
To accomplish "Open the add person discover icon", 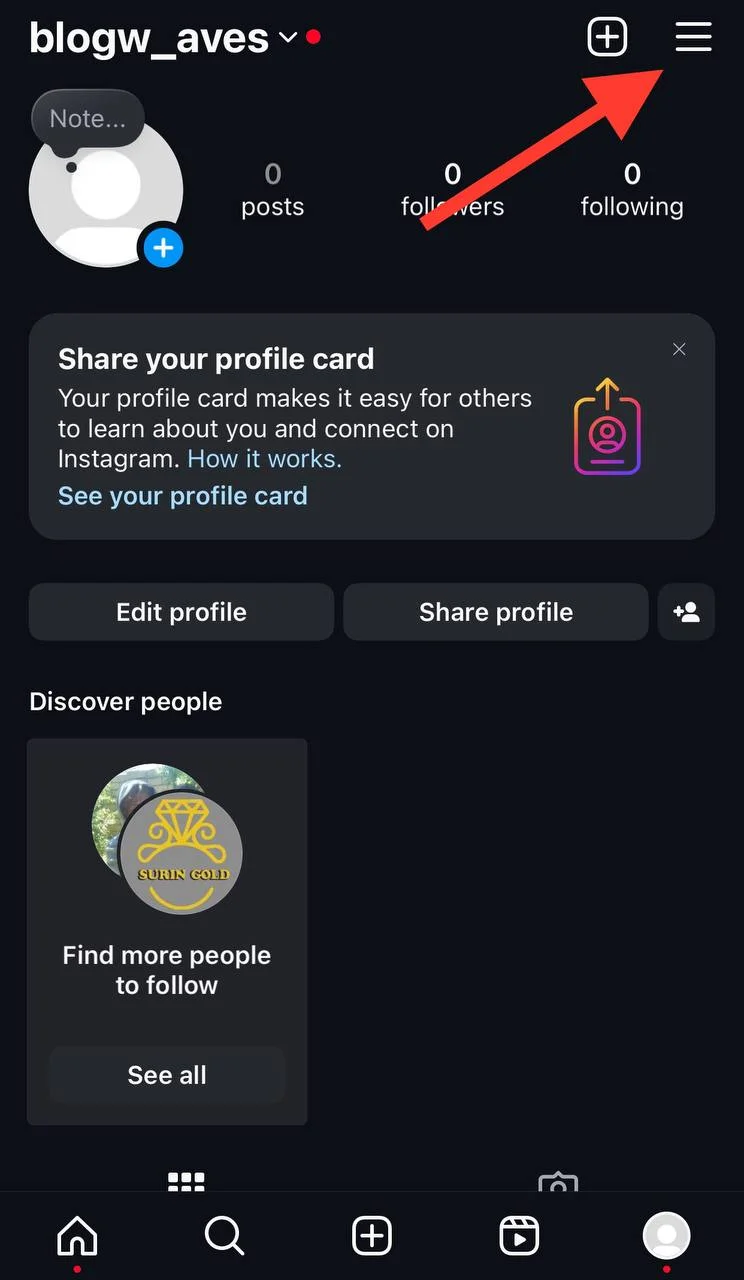I will [686, 612].
